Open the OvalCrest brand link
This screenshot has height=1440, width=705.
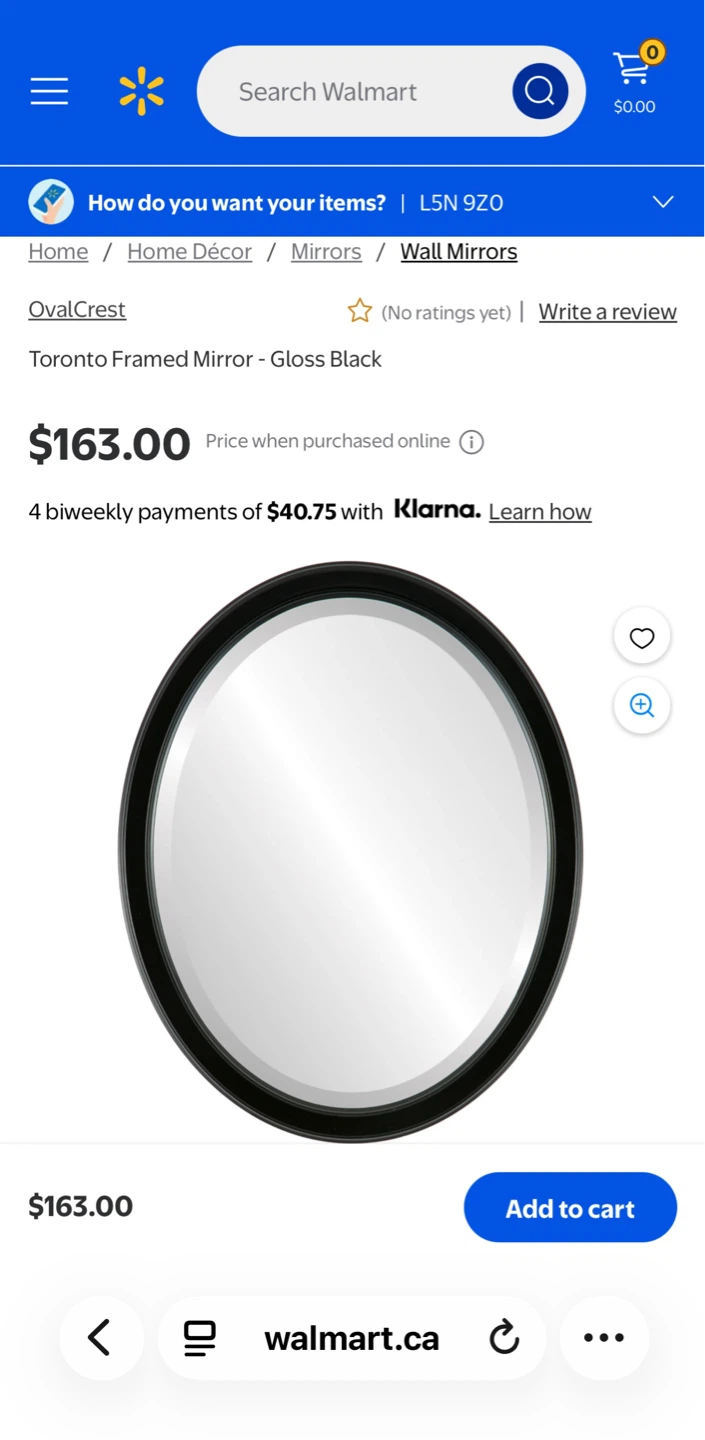[x=77, y=310]
